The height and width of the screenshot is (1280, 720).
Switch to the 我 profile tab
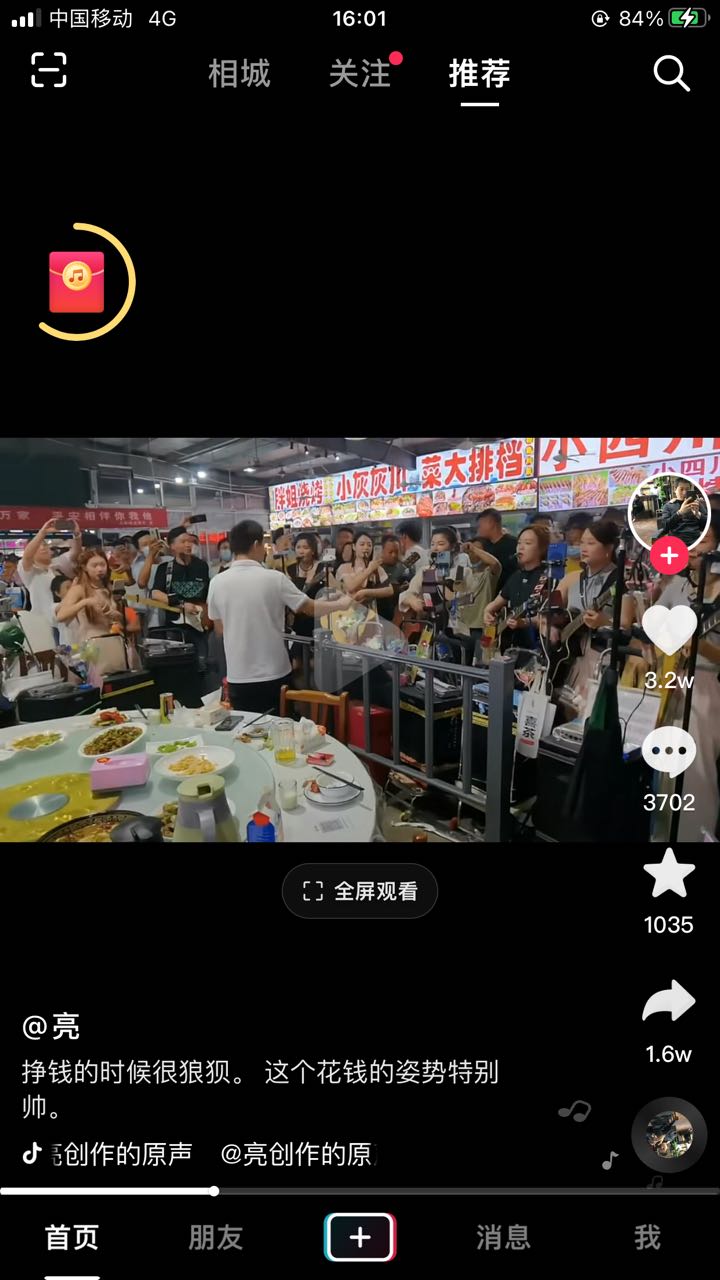(x=648, y=1238)
